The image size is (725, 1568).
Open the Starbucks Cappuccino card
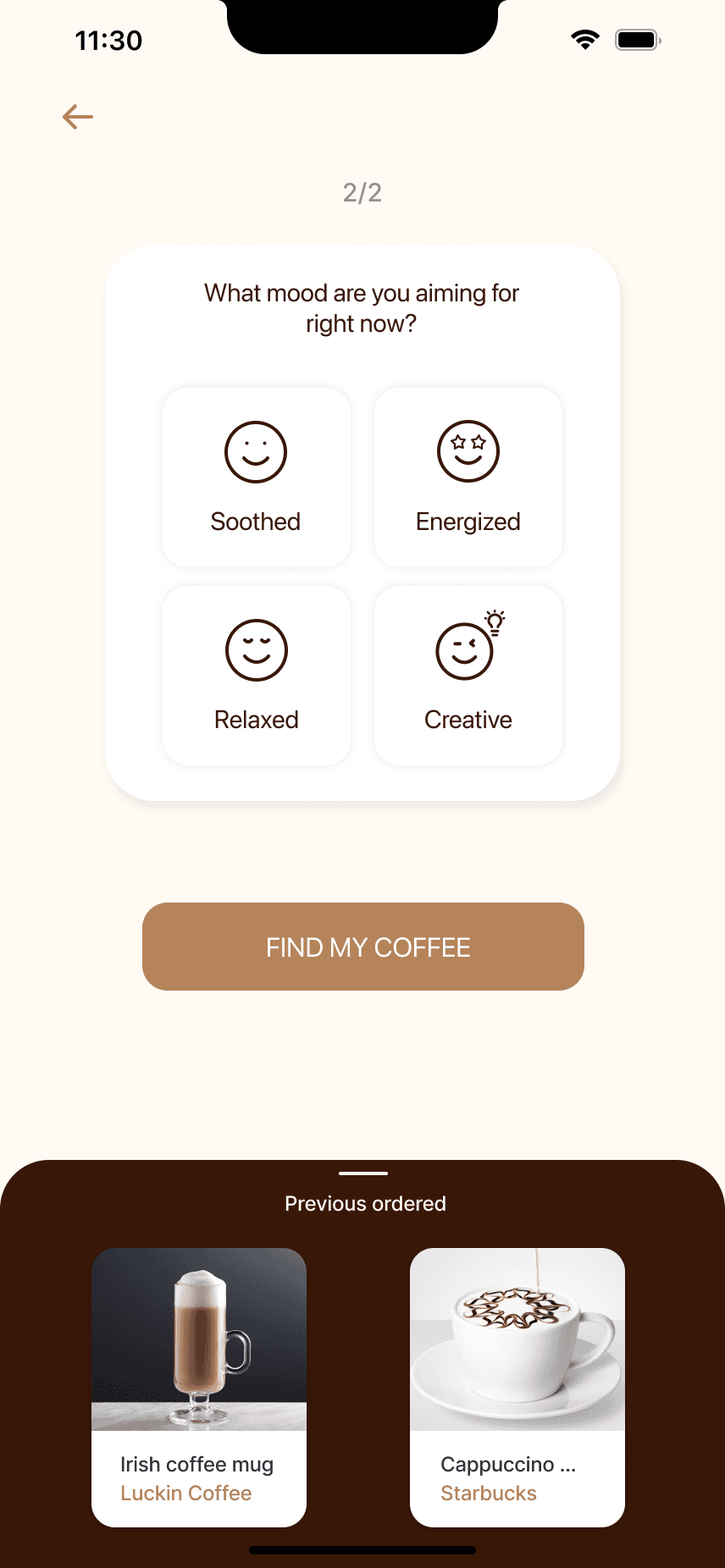click(517, 1387)
